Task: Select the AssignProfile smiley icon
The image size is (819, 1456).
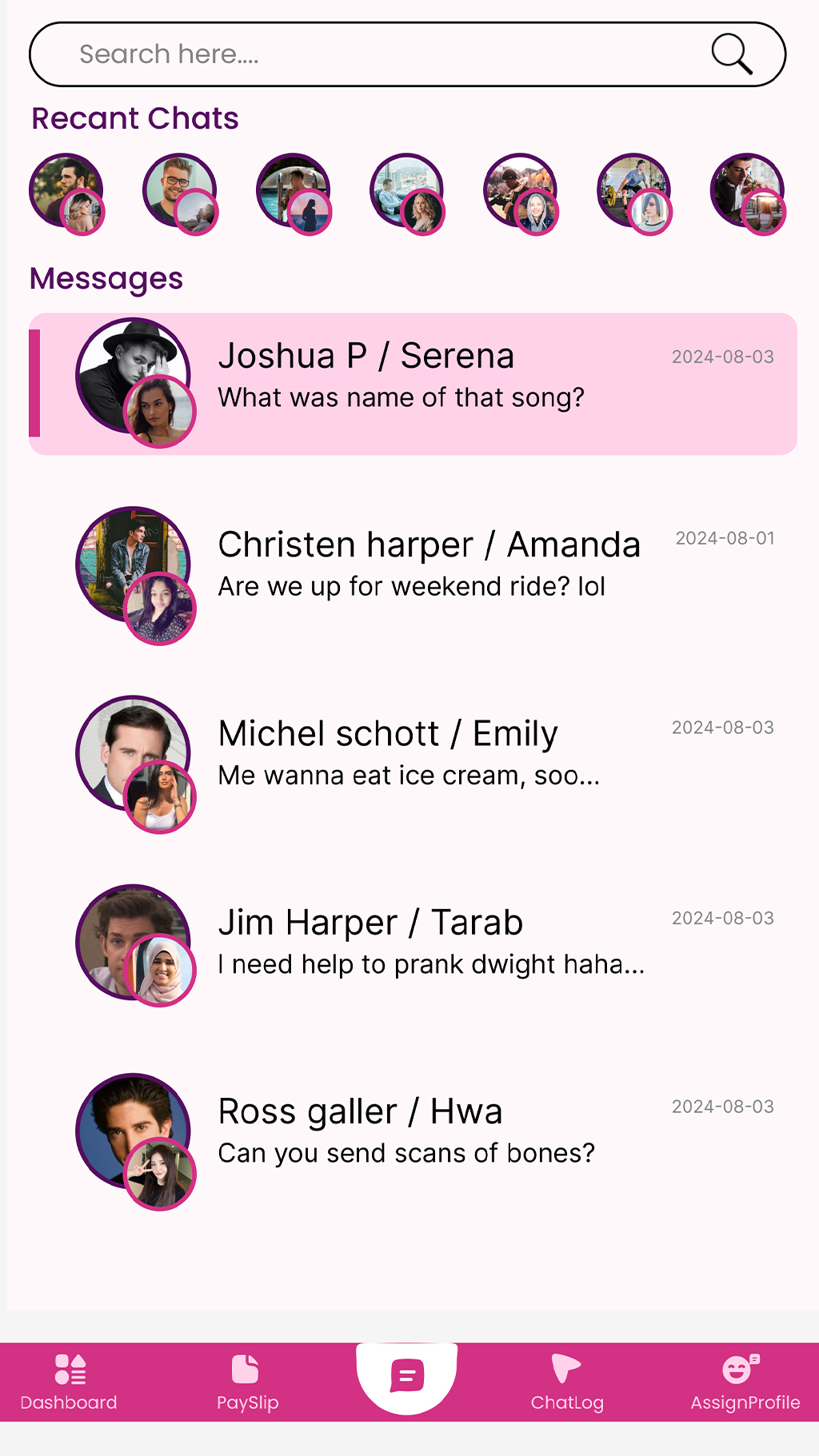Action: [x=737, y=1369]
